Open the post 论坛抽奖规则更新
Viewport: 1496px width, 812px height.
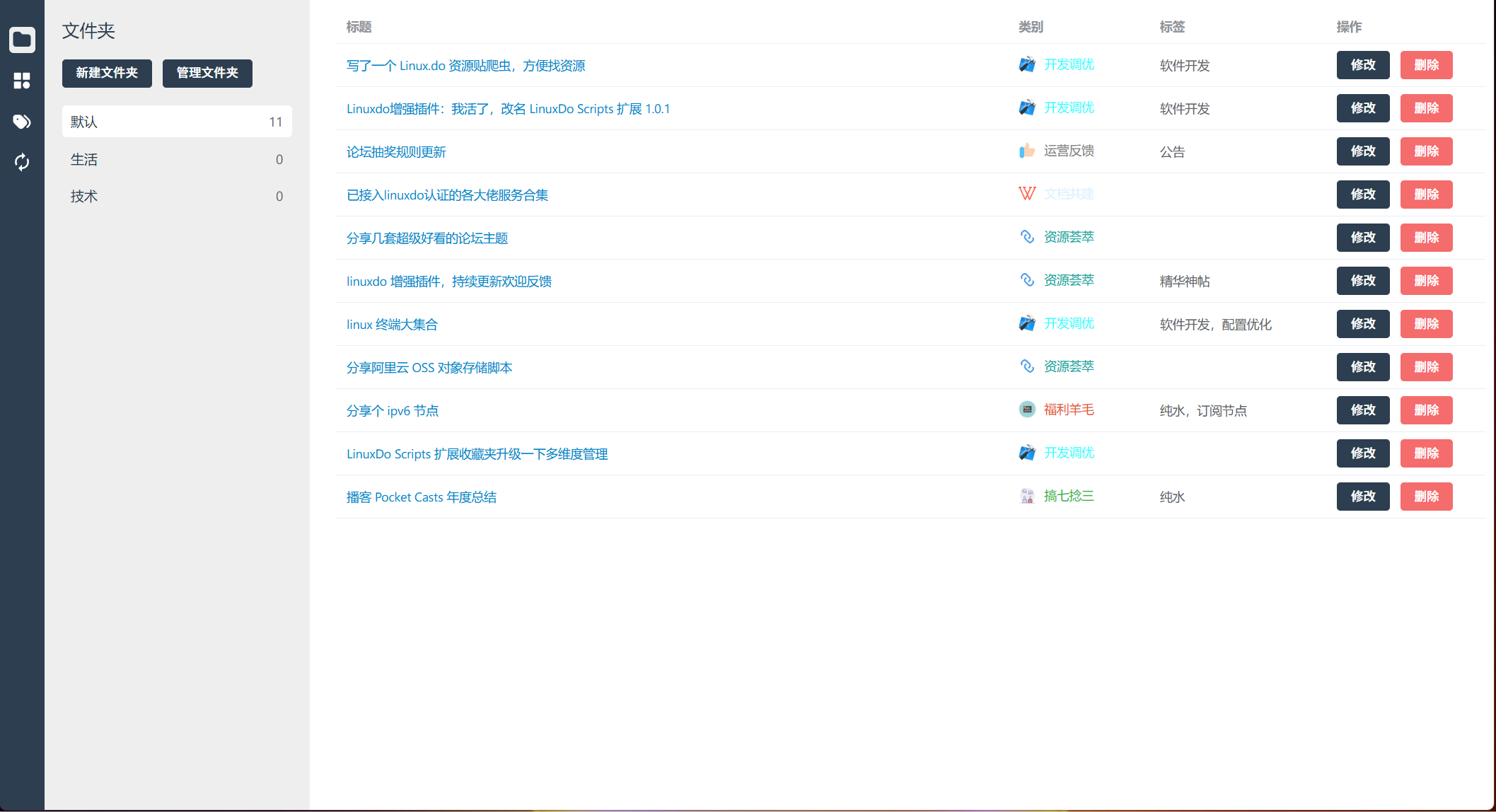click(x=396, y=152)
